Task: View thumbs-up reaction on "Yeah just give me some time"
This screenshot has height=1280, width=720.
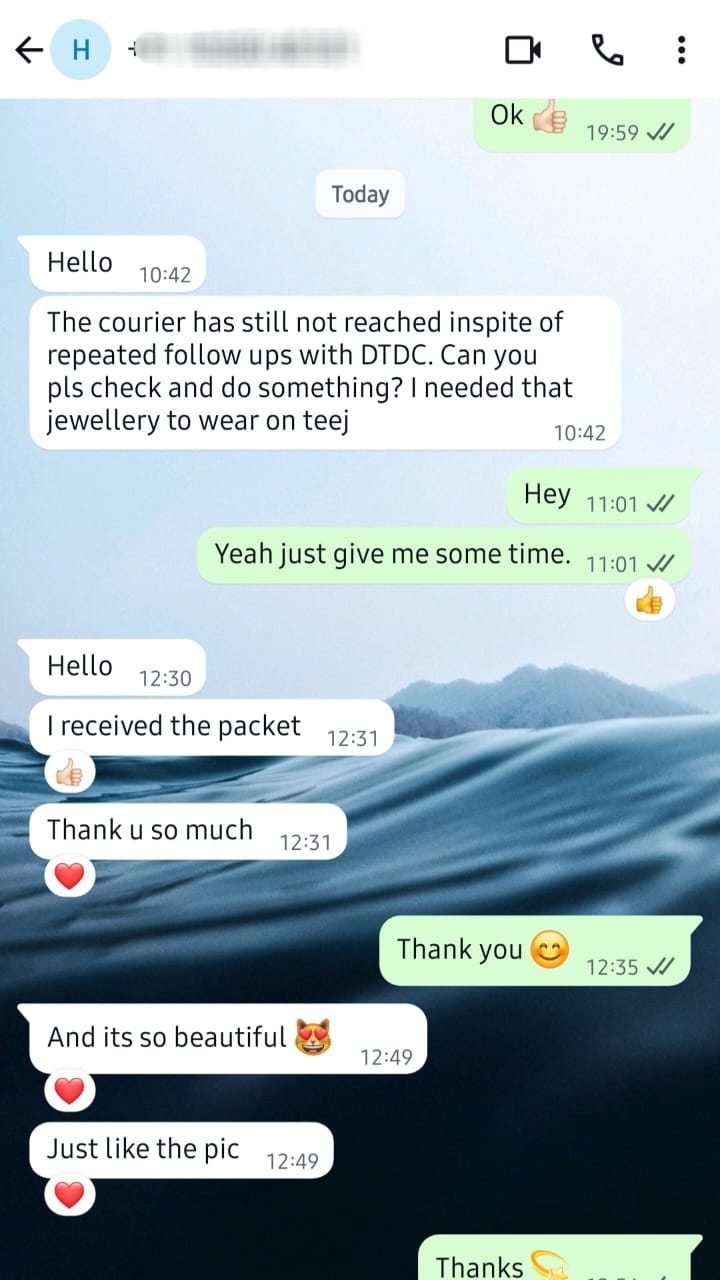Action: coord(649,601)
